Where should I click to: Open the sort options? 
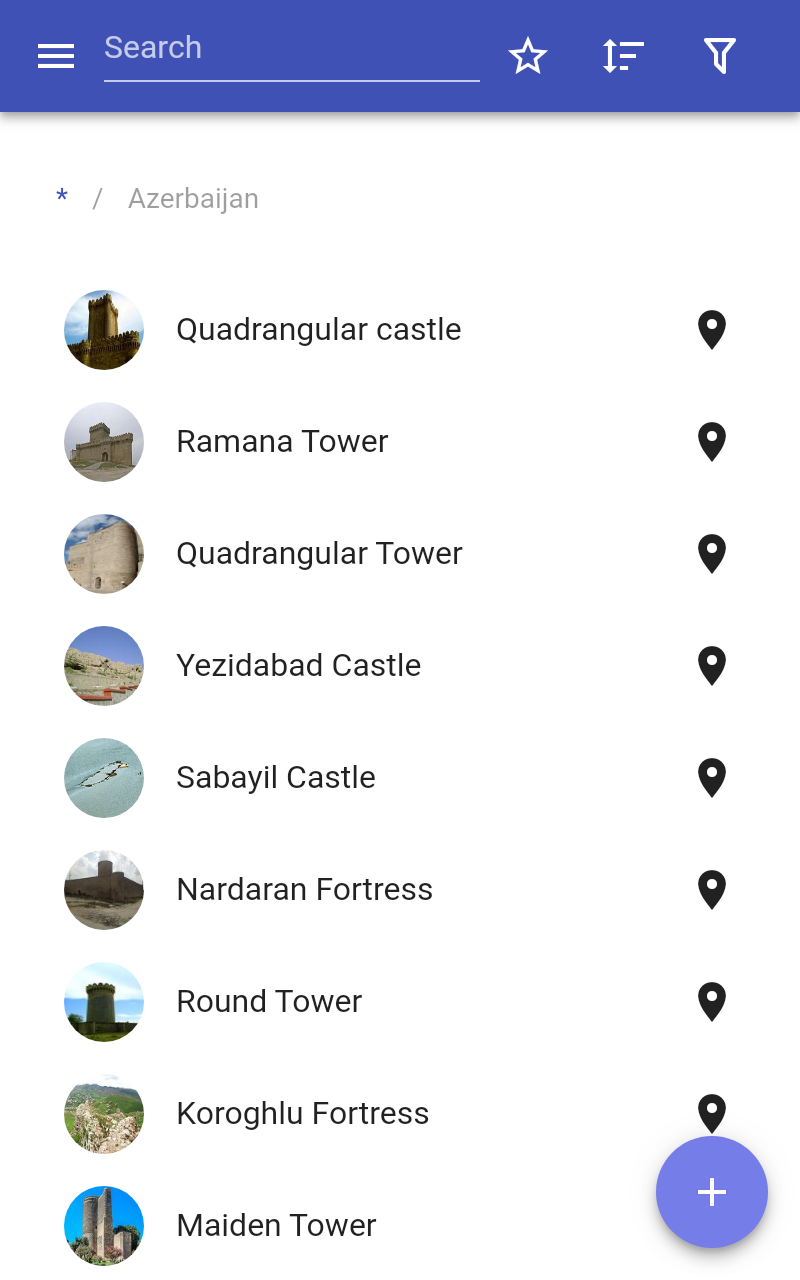click(x=623, y=57)
